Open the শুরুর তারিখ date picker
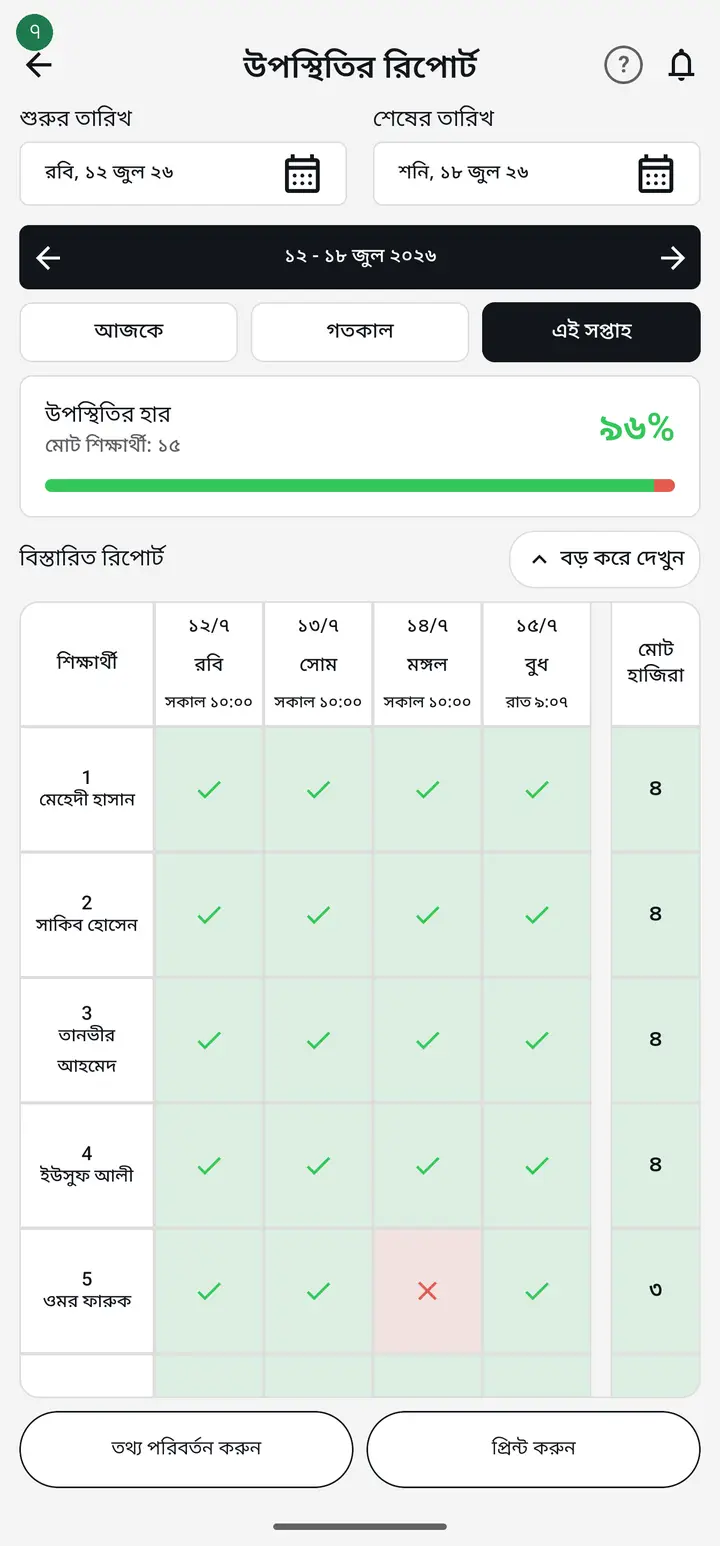The width and height of the screenshot is (720, 1546). point(183,174)
